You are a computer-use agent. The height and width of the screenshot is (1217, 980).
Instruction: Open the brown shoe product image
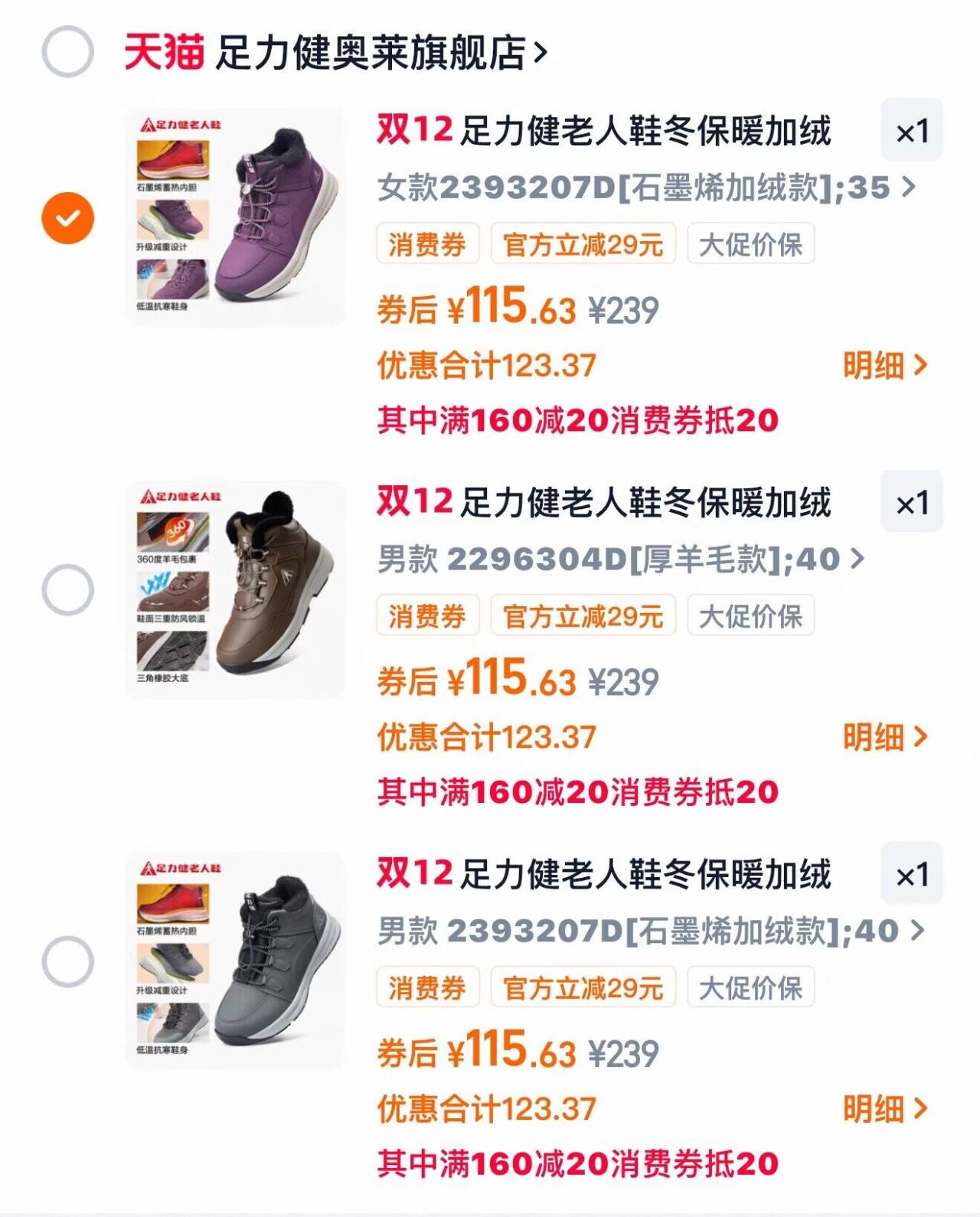235,590
